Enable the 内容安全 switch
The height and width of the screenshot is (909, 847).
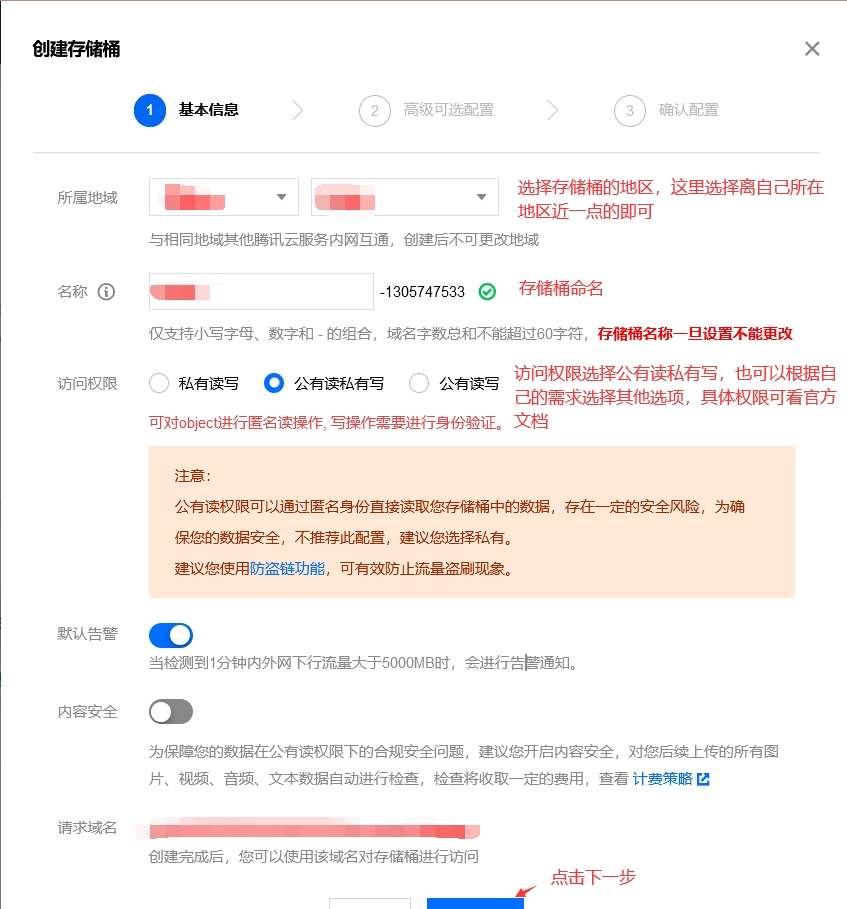pyautogui.click(x=171, y=712)
